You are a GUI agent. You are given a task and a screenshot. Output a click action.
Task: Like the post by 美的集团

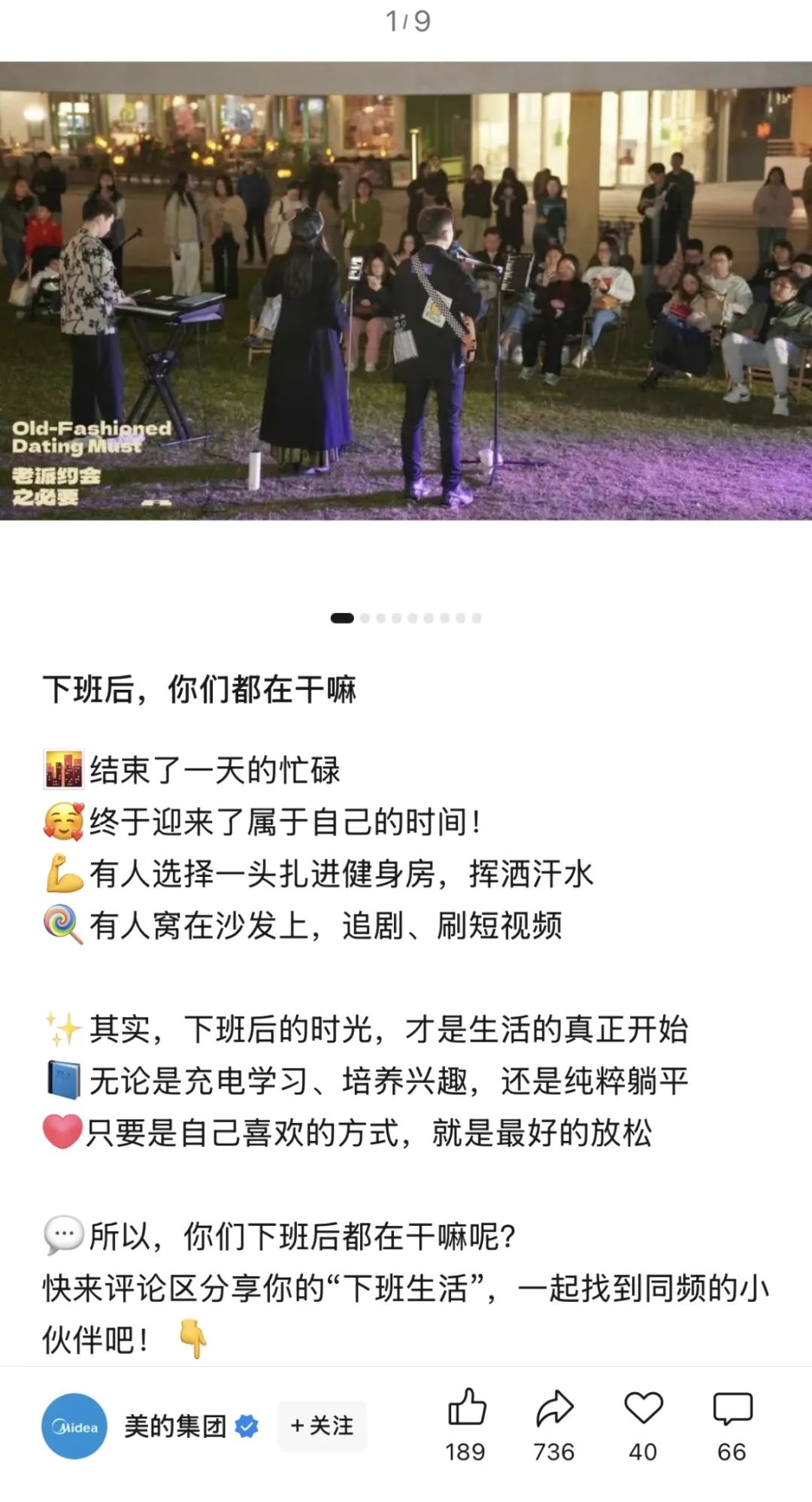click(x=467, y=1407)
